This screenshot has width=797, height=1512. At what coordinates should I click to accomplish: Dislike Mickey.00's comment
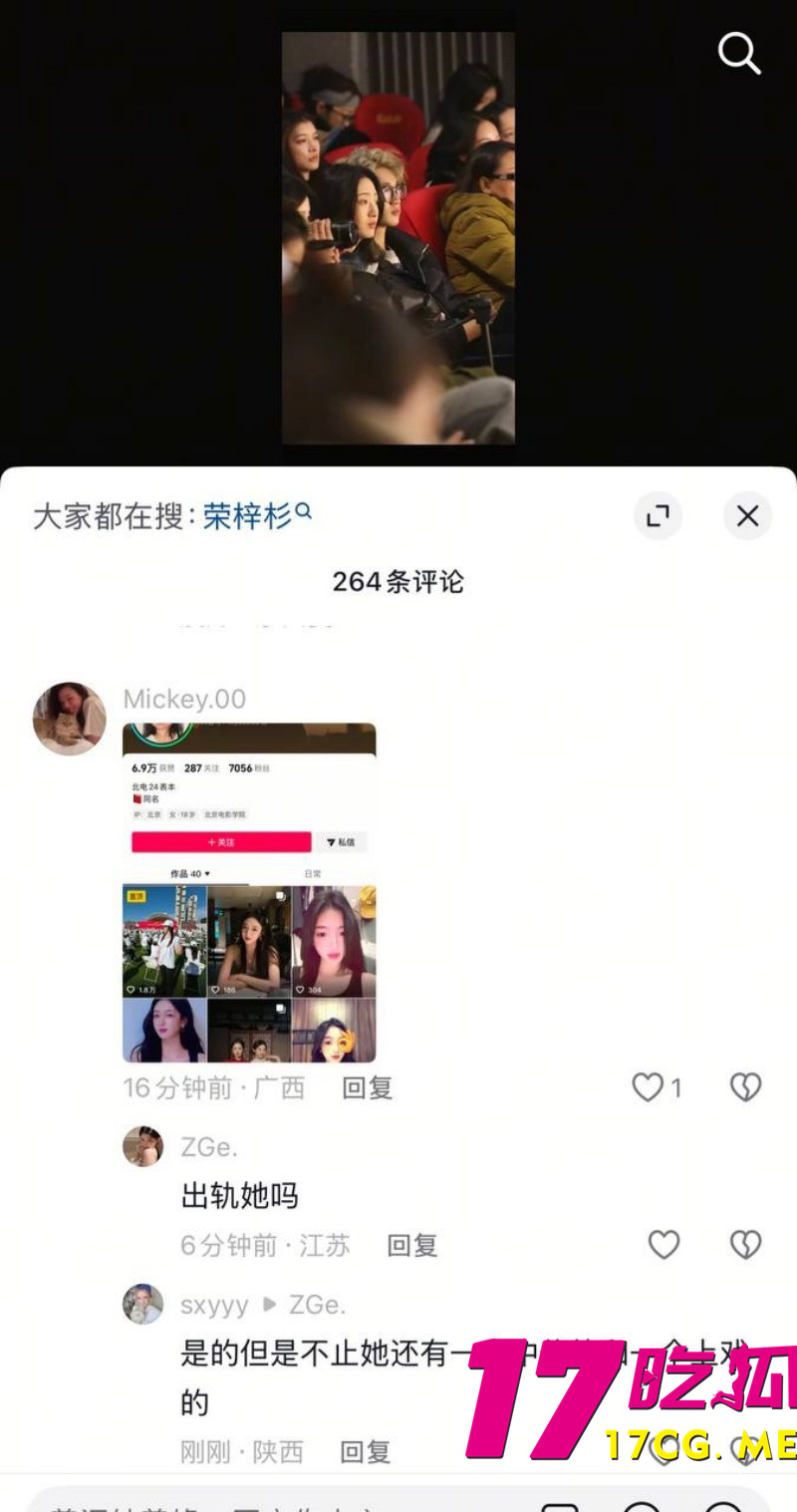pyautogui.click(x=745, y=1087)
